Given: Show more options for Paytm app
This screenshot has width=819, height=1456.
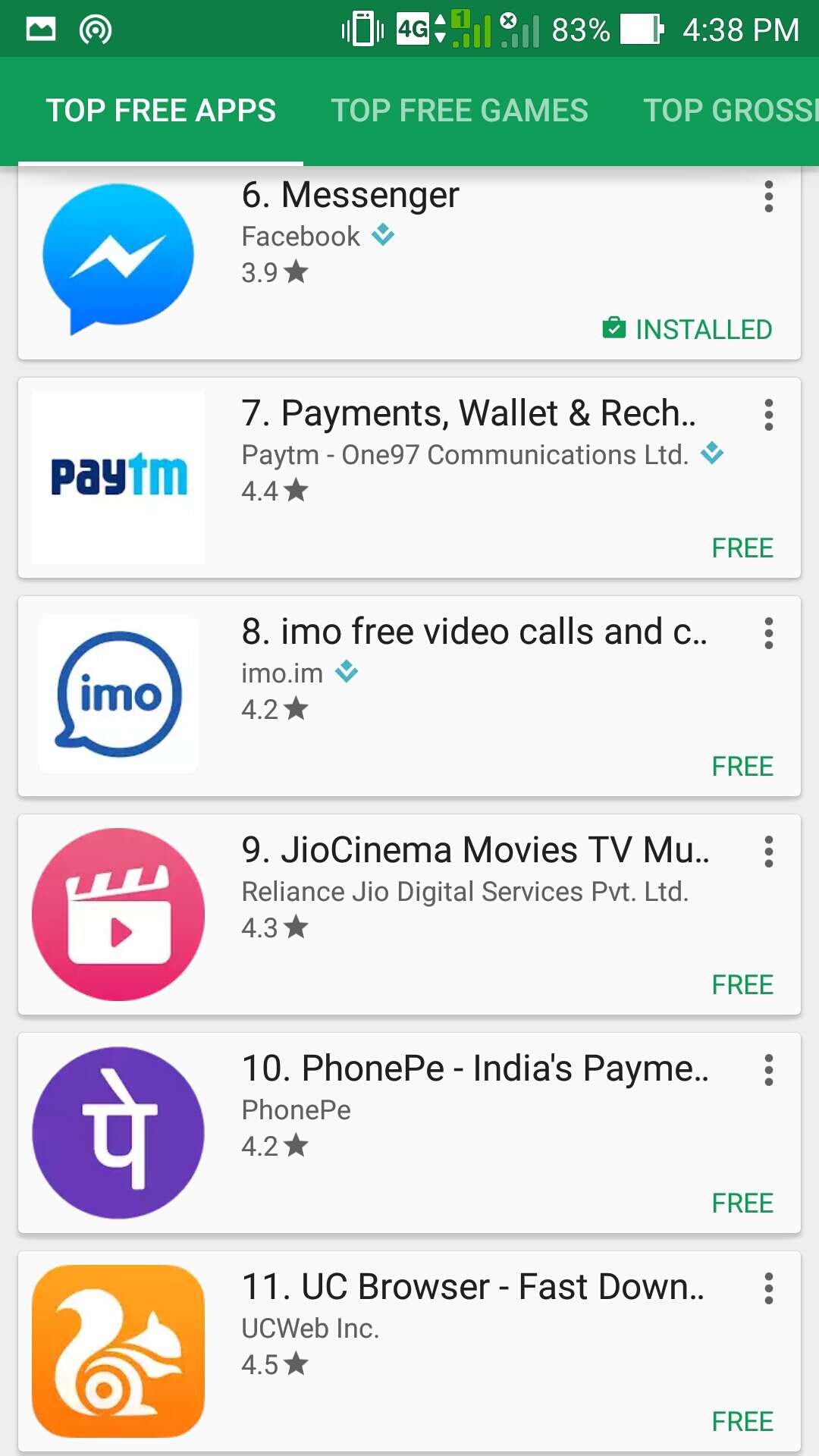Looking at the screenshot, I should (x=769, y=415).
